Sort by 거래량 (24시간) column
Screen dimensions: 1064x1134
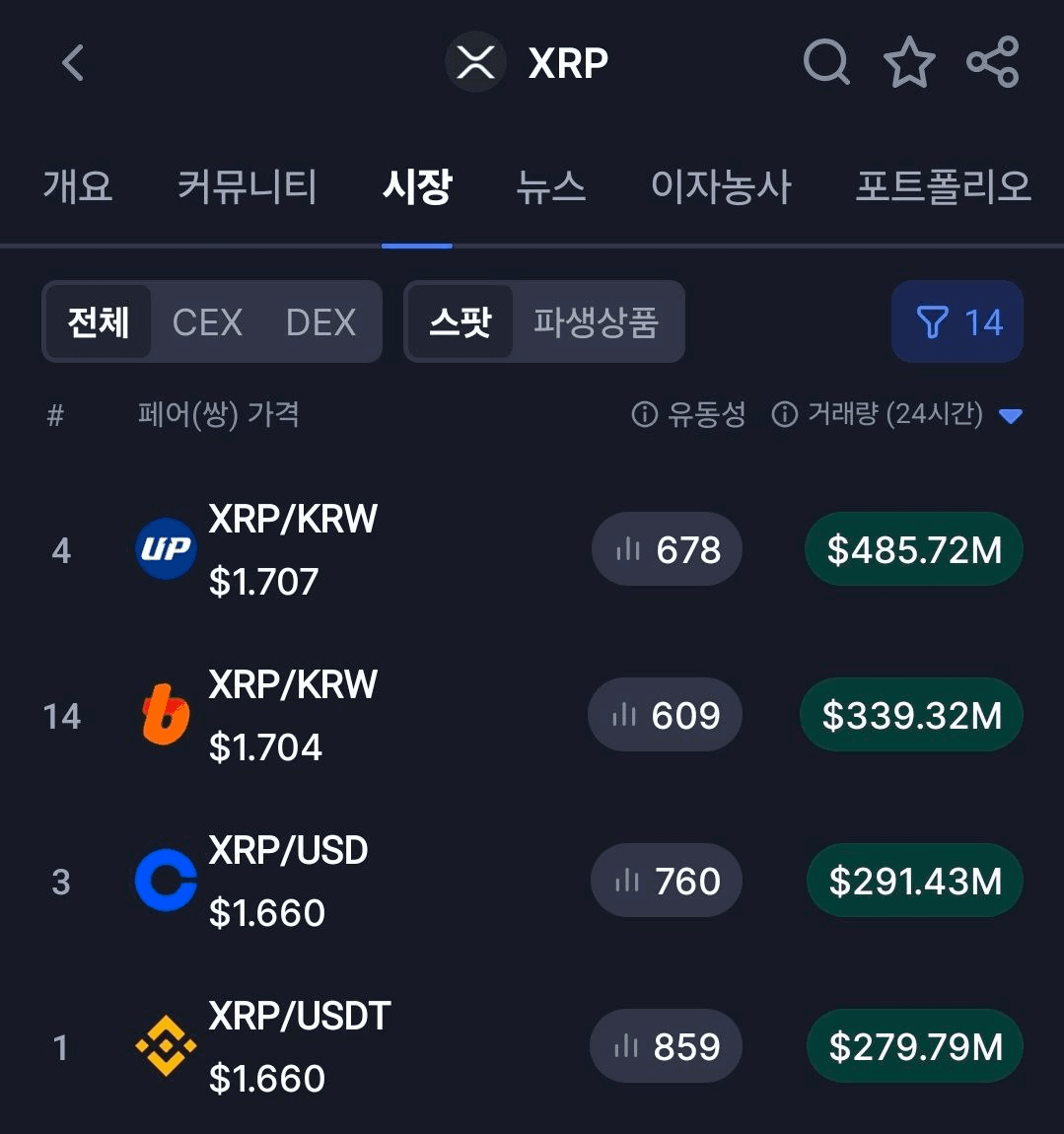point(895,414)
